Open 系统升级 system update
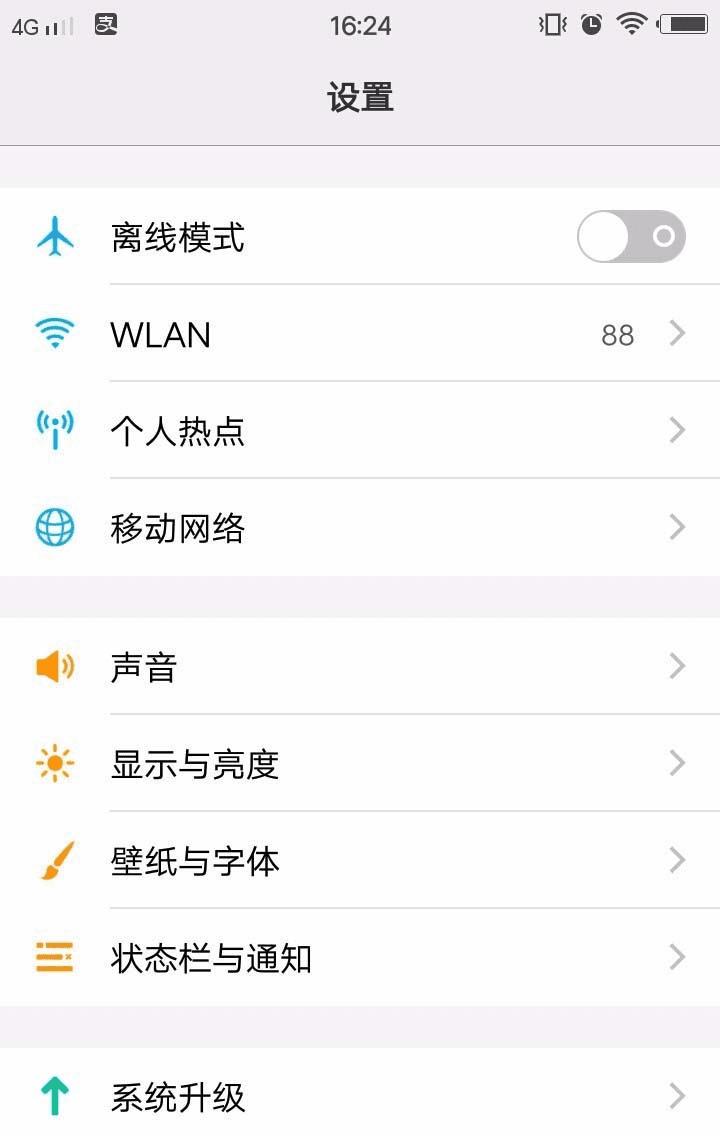This screenshot has height=1136, width=720. click(x=360, y=1096)
